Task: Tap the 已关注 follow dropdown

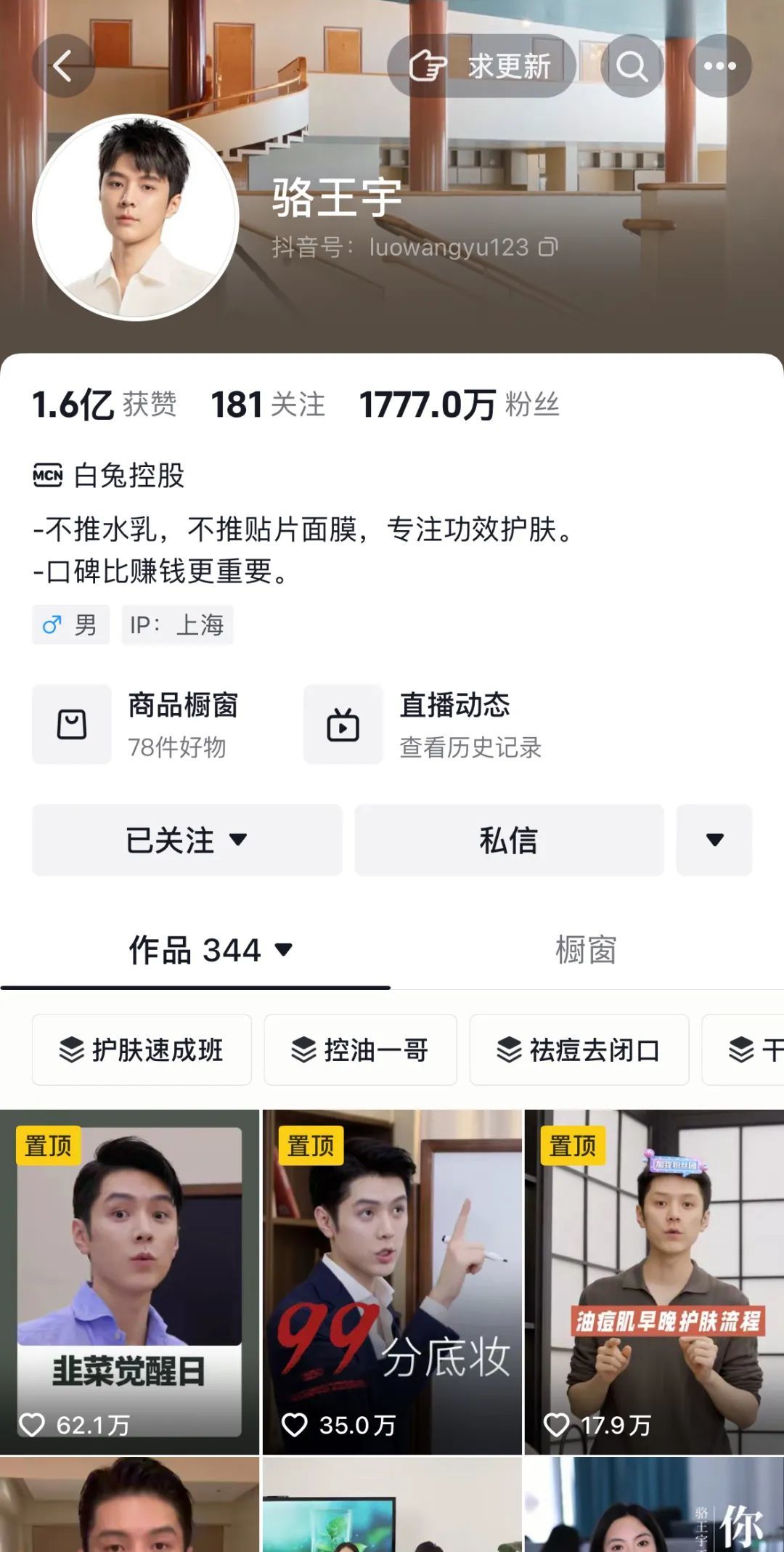Action: pos(187,840)
